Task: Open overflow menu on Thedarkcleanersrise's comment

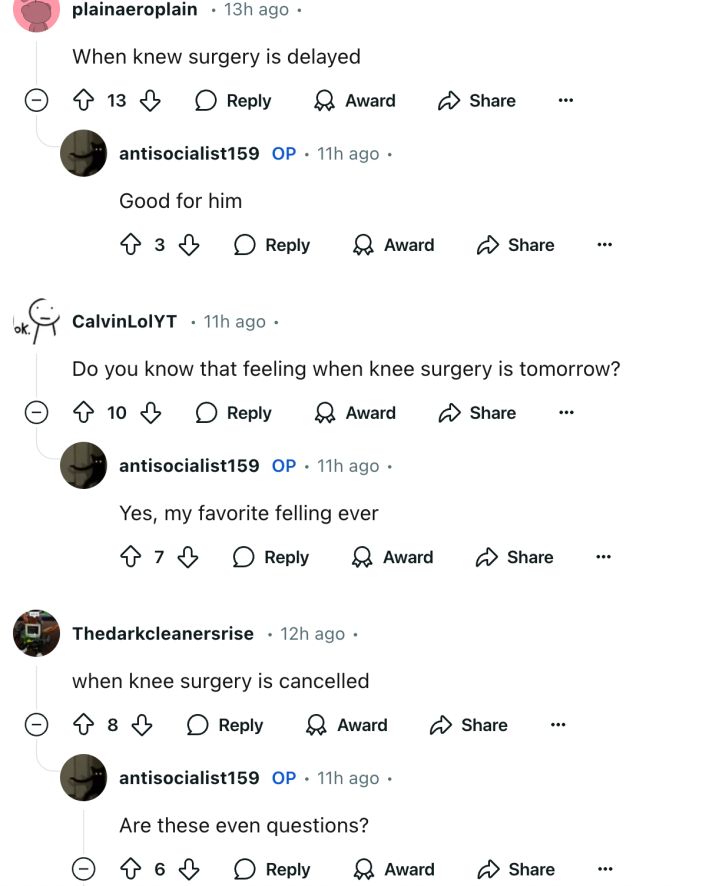Action: [558, 726]
